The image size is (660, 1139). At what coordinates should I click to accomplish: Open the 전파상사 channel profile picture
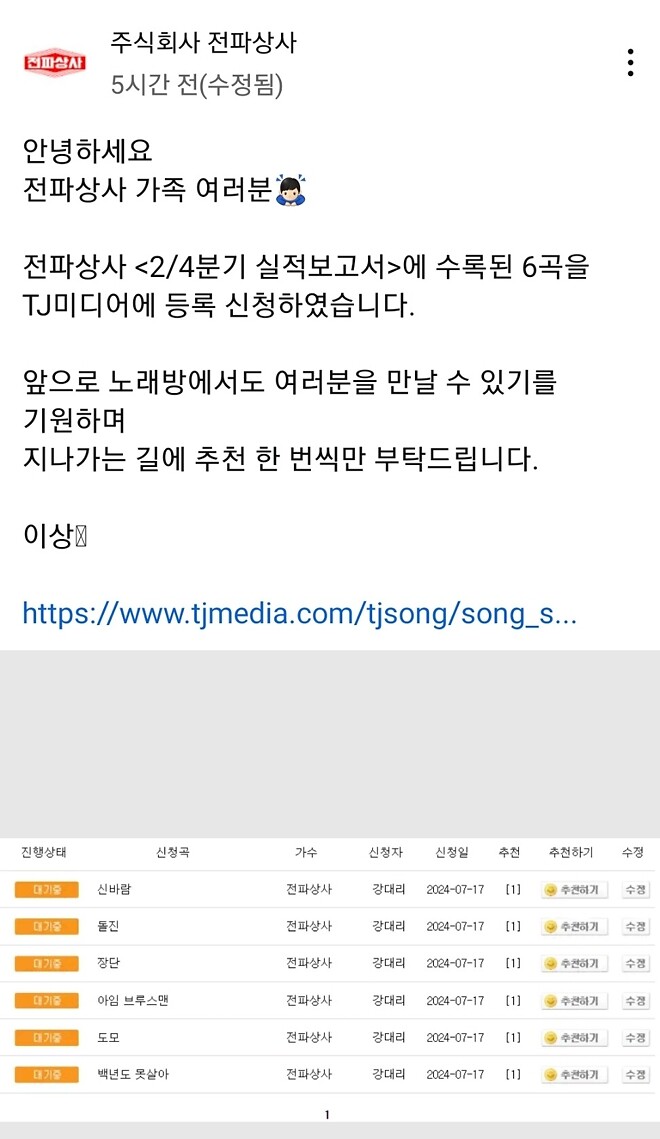point(55,62)
